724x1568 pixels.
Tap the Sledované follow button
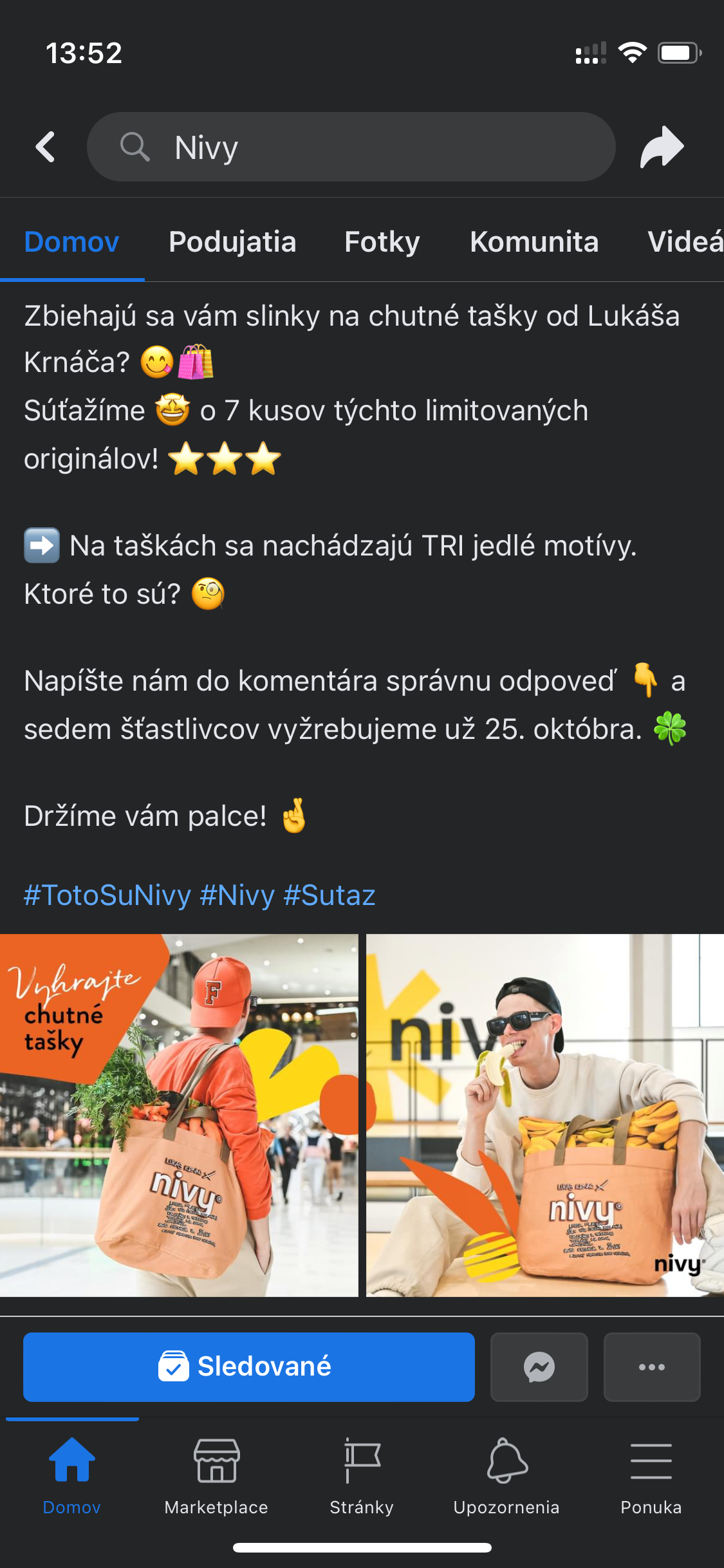click(249, 1367)
